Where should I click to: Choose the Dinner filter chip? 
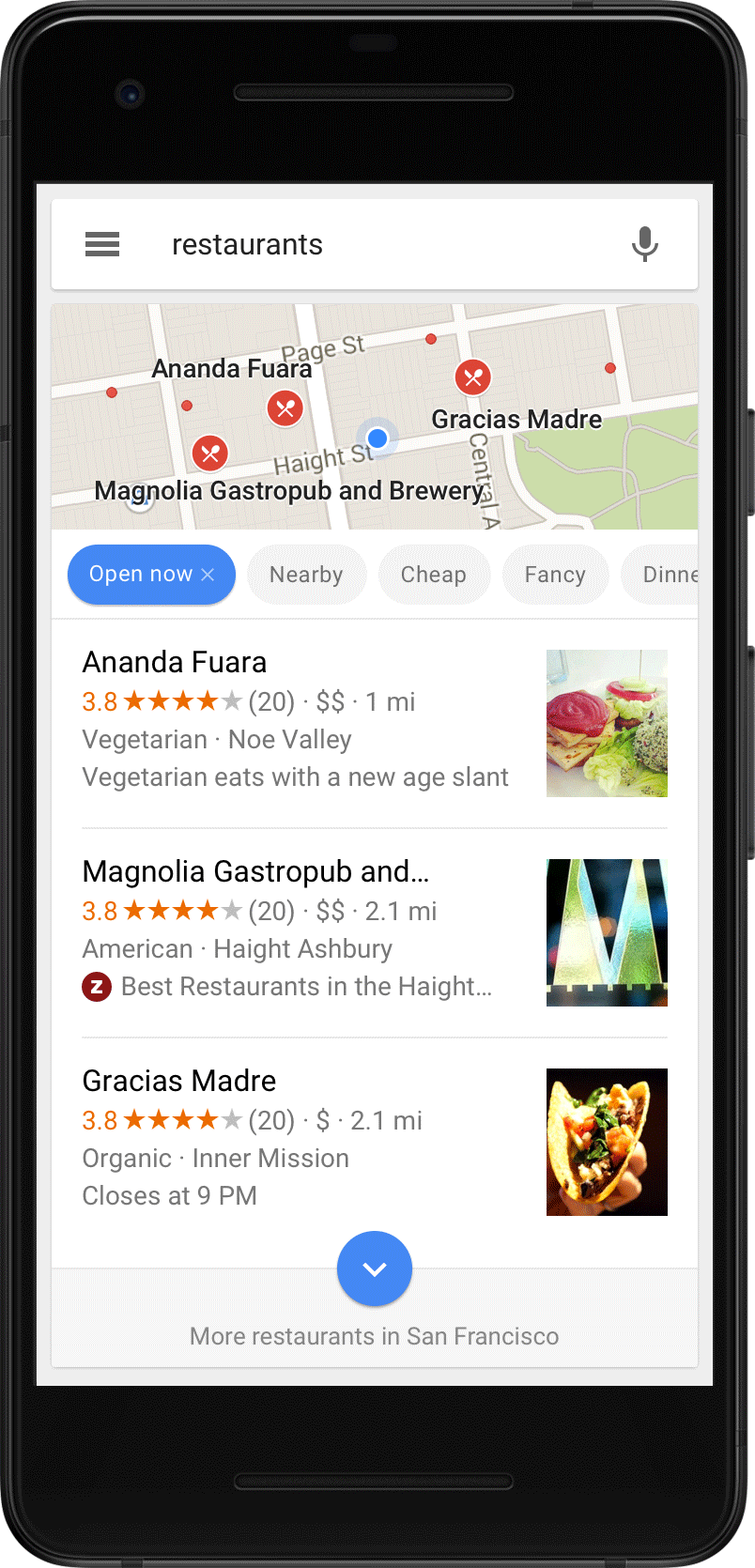(669, 575)
